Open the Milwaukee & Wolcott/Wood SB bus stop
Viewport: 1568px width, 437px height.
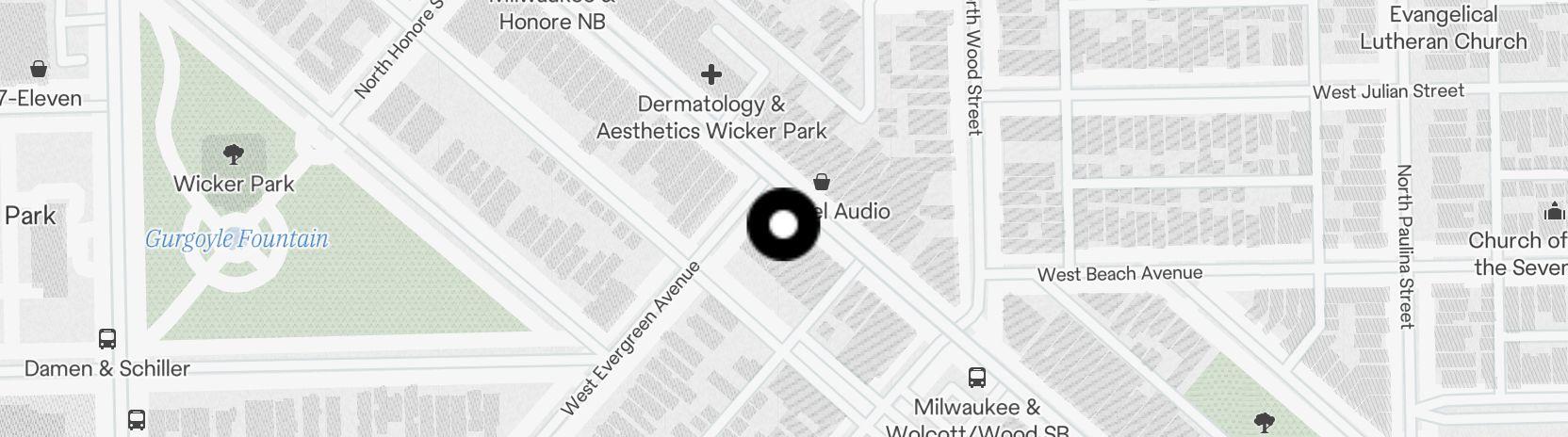(977, 378)
